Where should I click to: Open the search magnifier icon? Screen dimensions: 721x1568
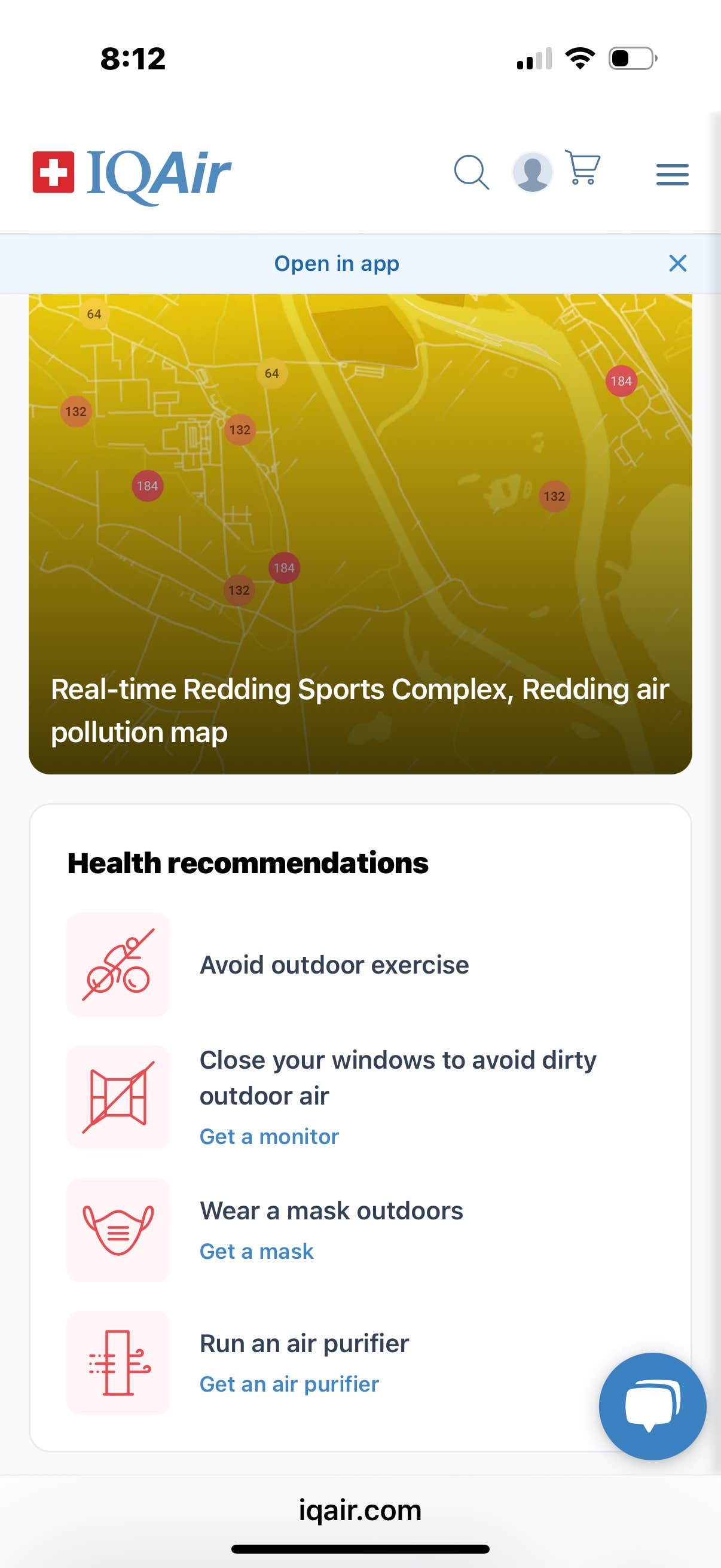coord(471,172)
